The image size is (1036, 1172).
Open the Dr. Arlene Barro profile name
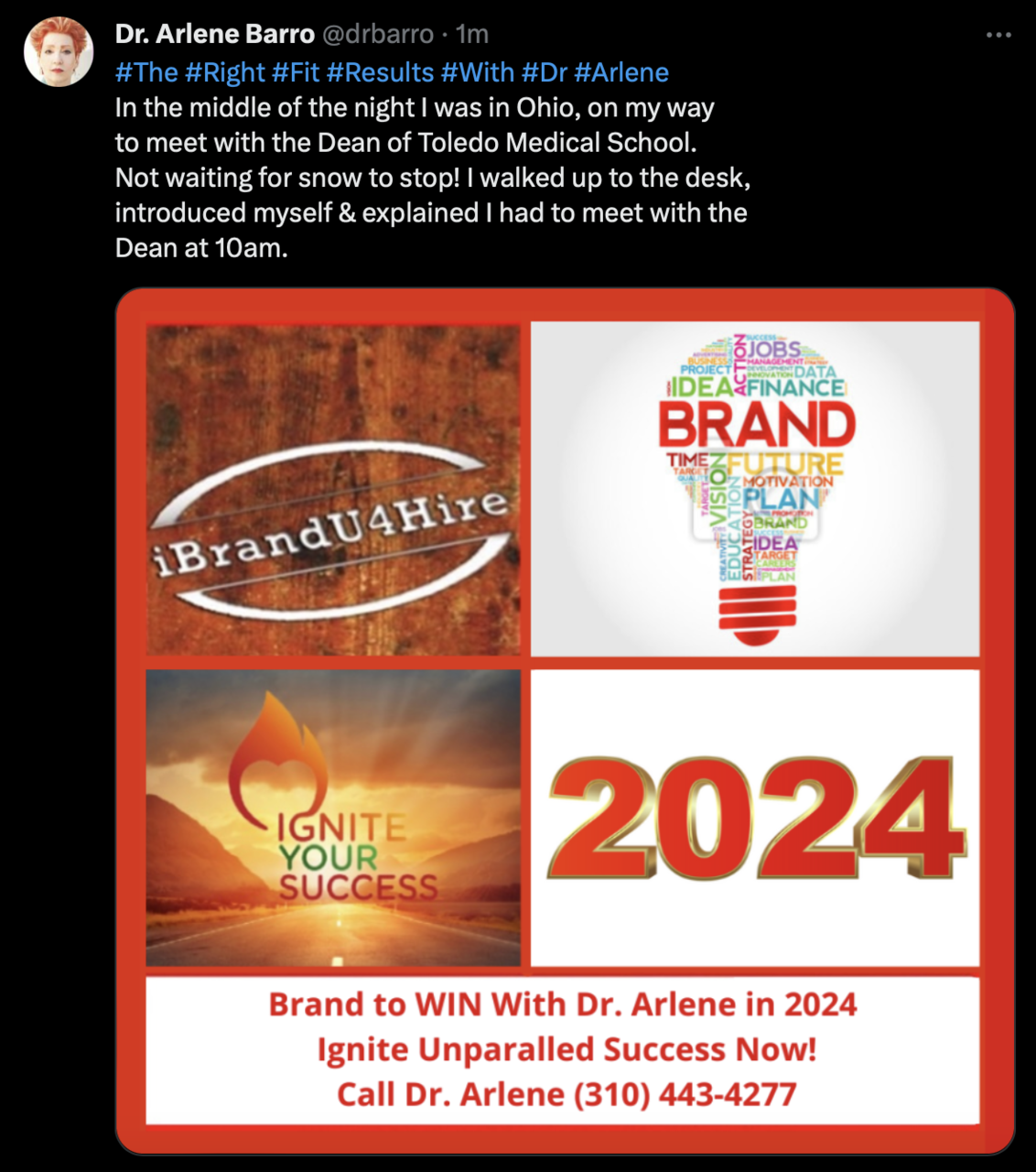coord(214,34)
